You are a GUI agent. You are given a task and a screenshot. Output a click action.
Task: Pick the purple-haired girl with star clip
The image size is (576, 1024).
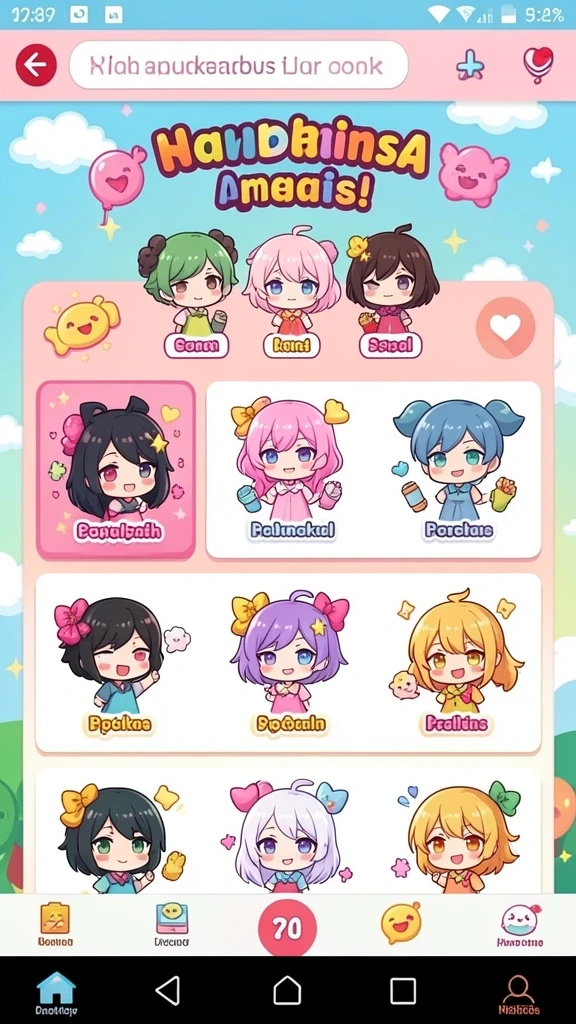pos(290,664)
